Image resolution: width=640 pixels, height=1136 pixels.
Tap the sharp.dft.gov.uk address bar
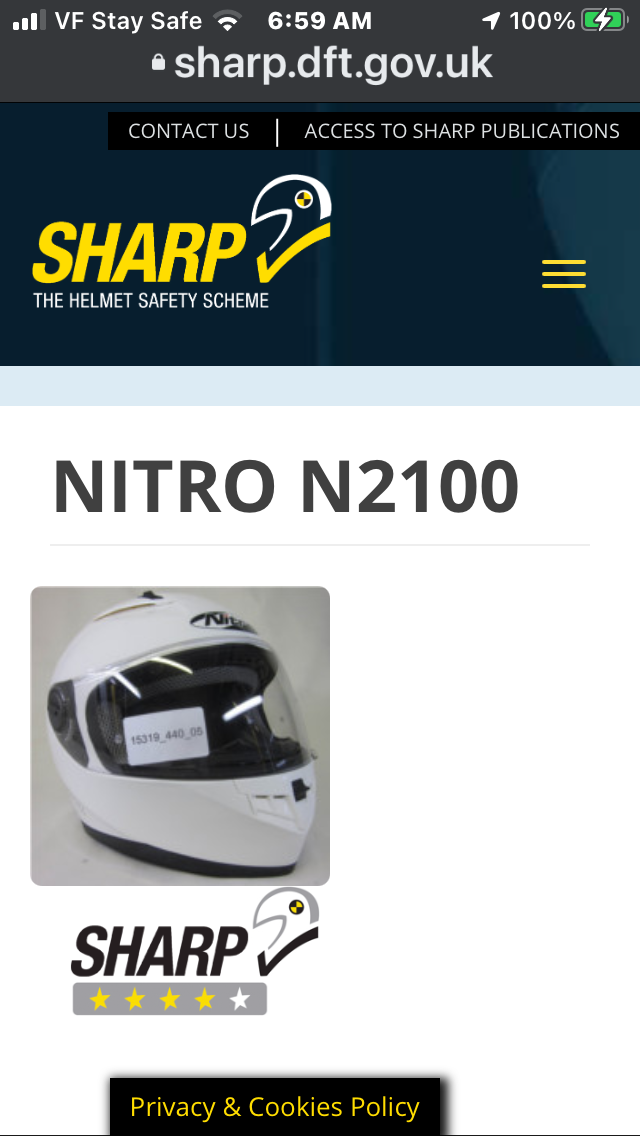point(322,64)
